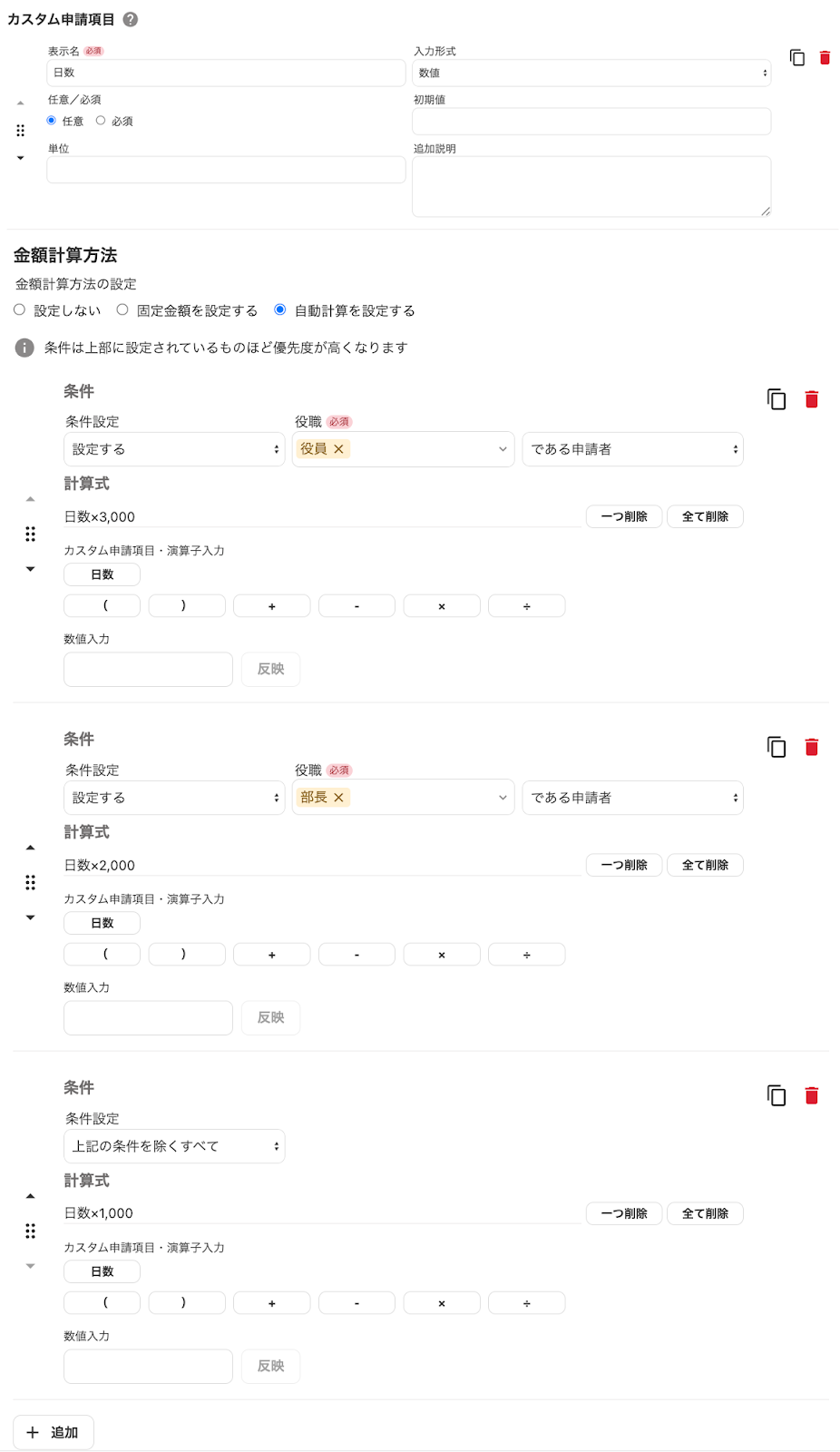Add a new condition with 追加

(54, 1432)
